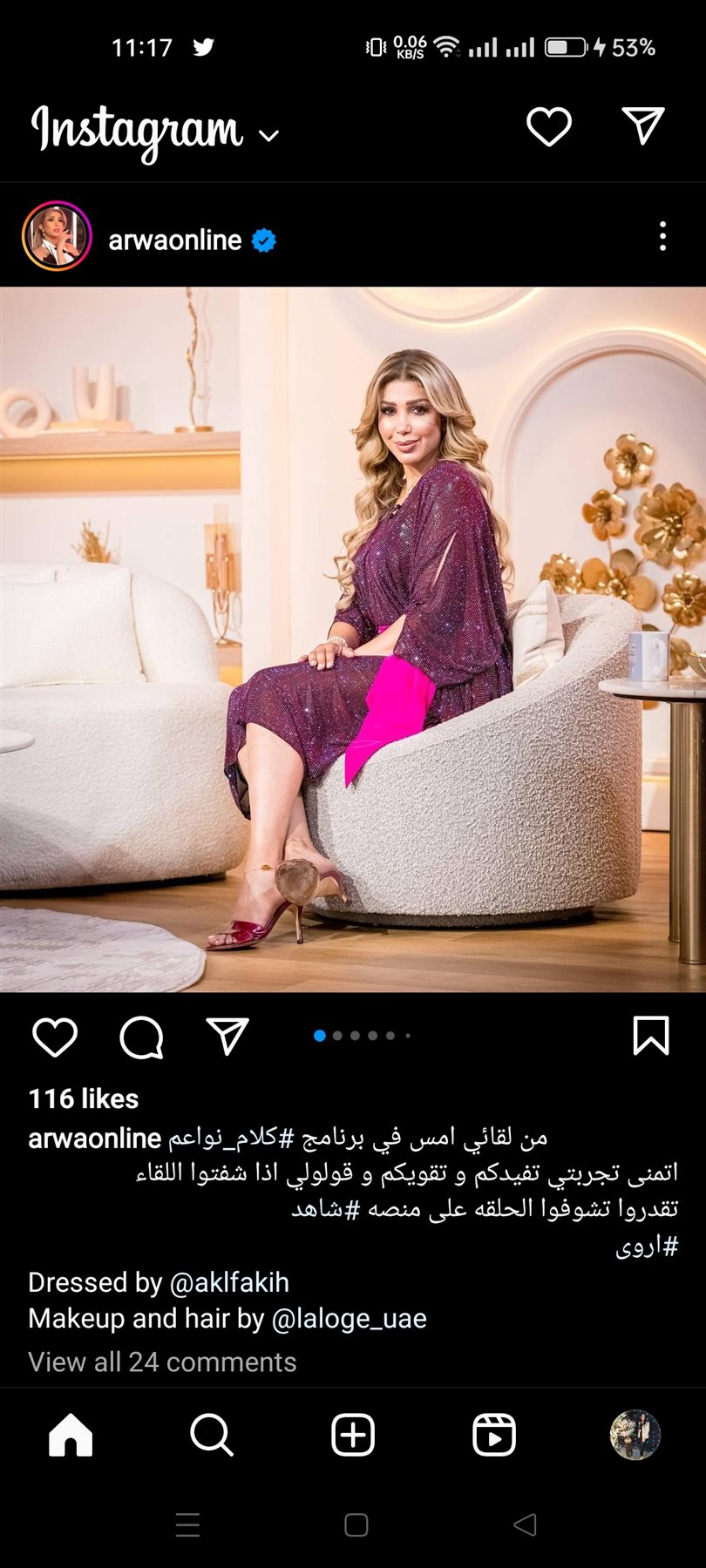Comment on arwaonline's post
This screenshot has width=706, height=1568.
point(141,1037)
